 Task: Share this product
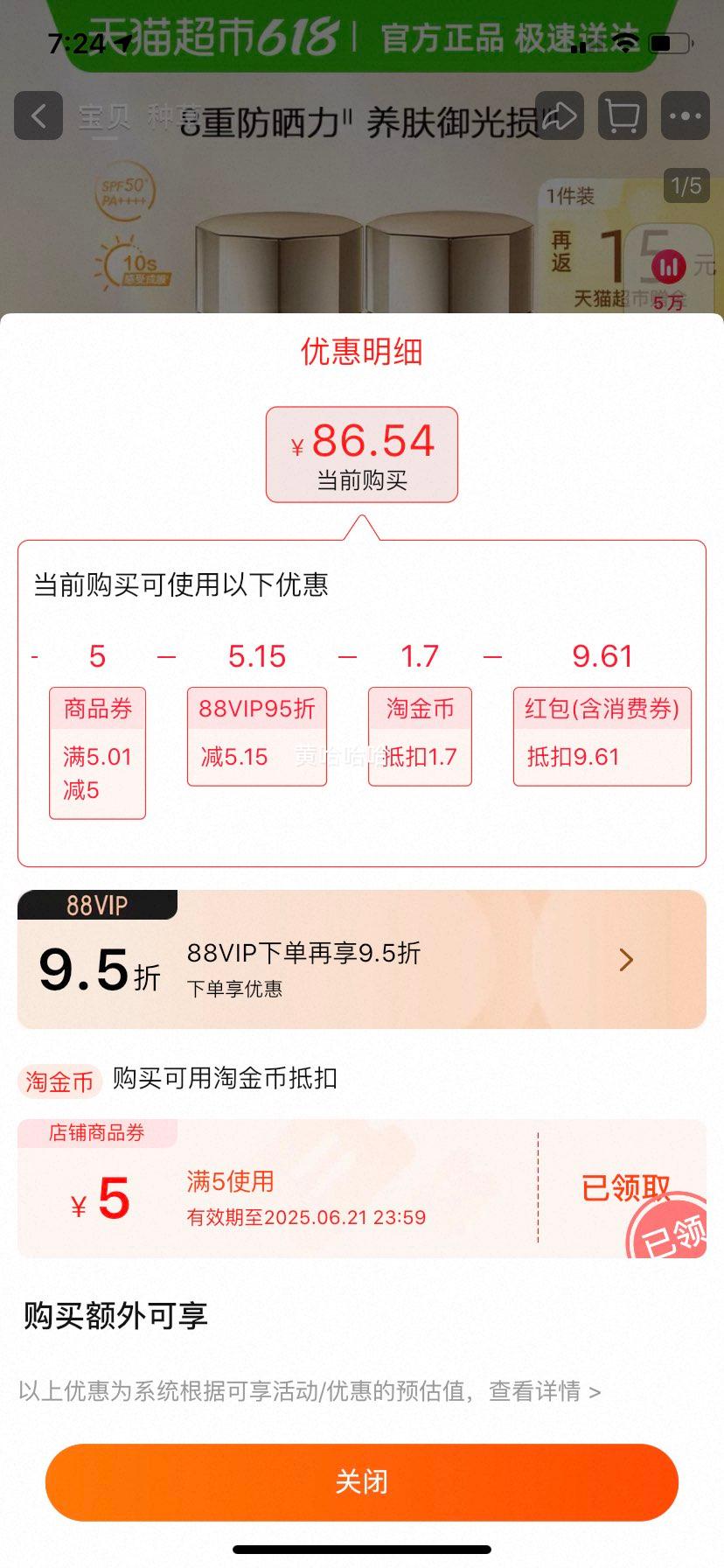click(x=560, y=115)
